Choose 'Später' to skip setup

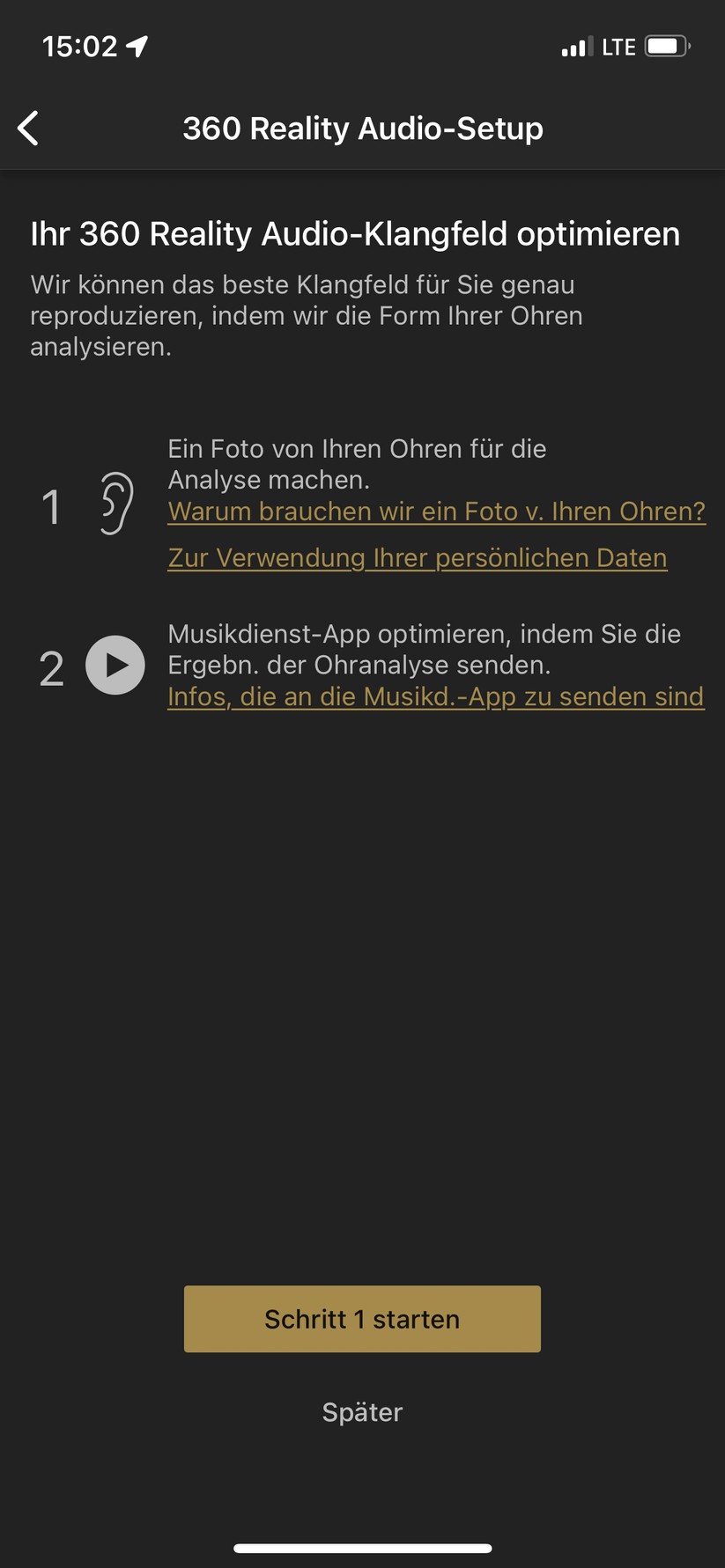point(362,1412)
